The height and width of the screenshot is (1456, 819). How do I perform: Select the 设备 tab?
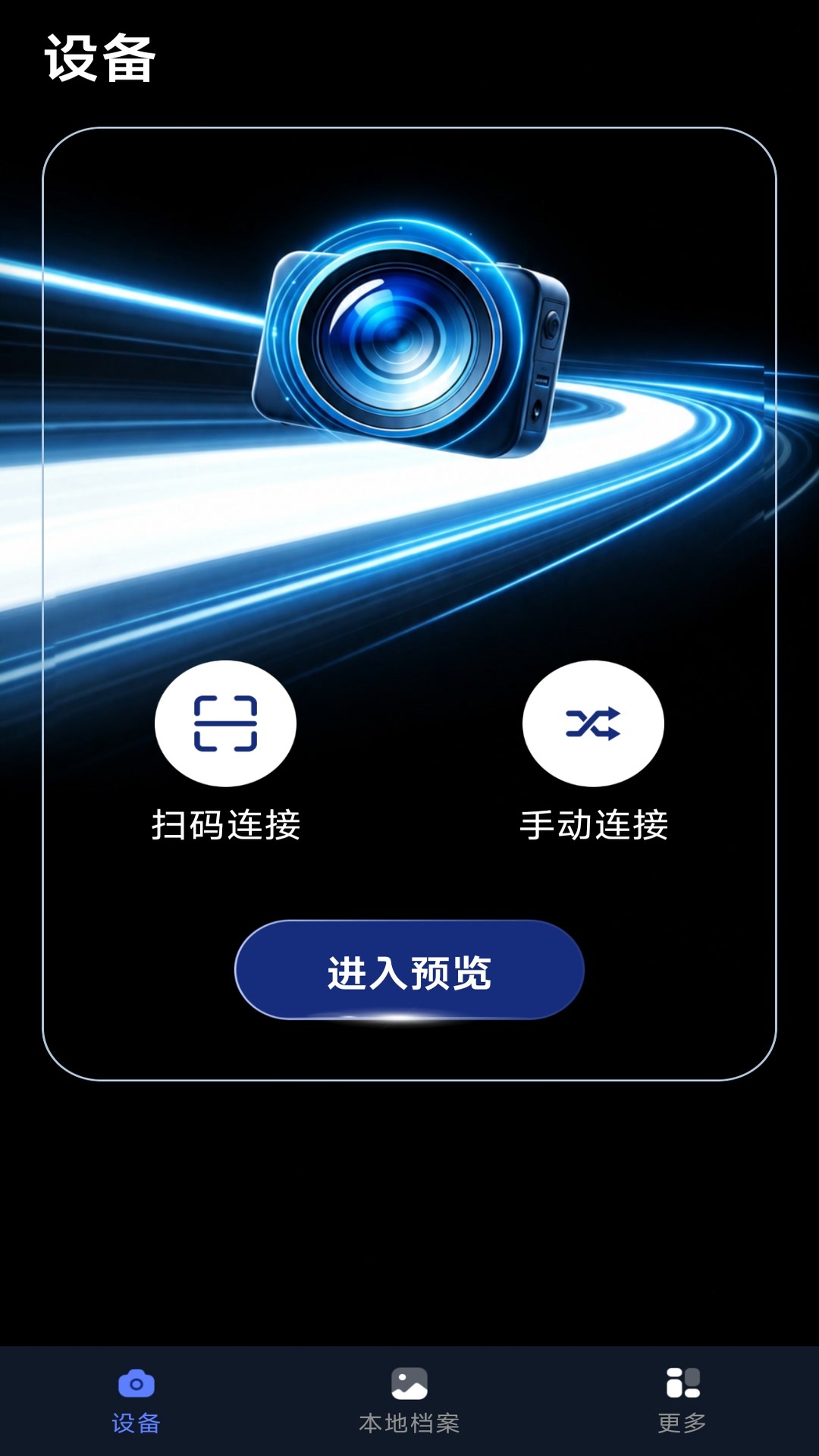[x=136, y=1401]
